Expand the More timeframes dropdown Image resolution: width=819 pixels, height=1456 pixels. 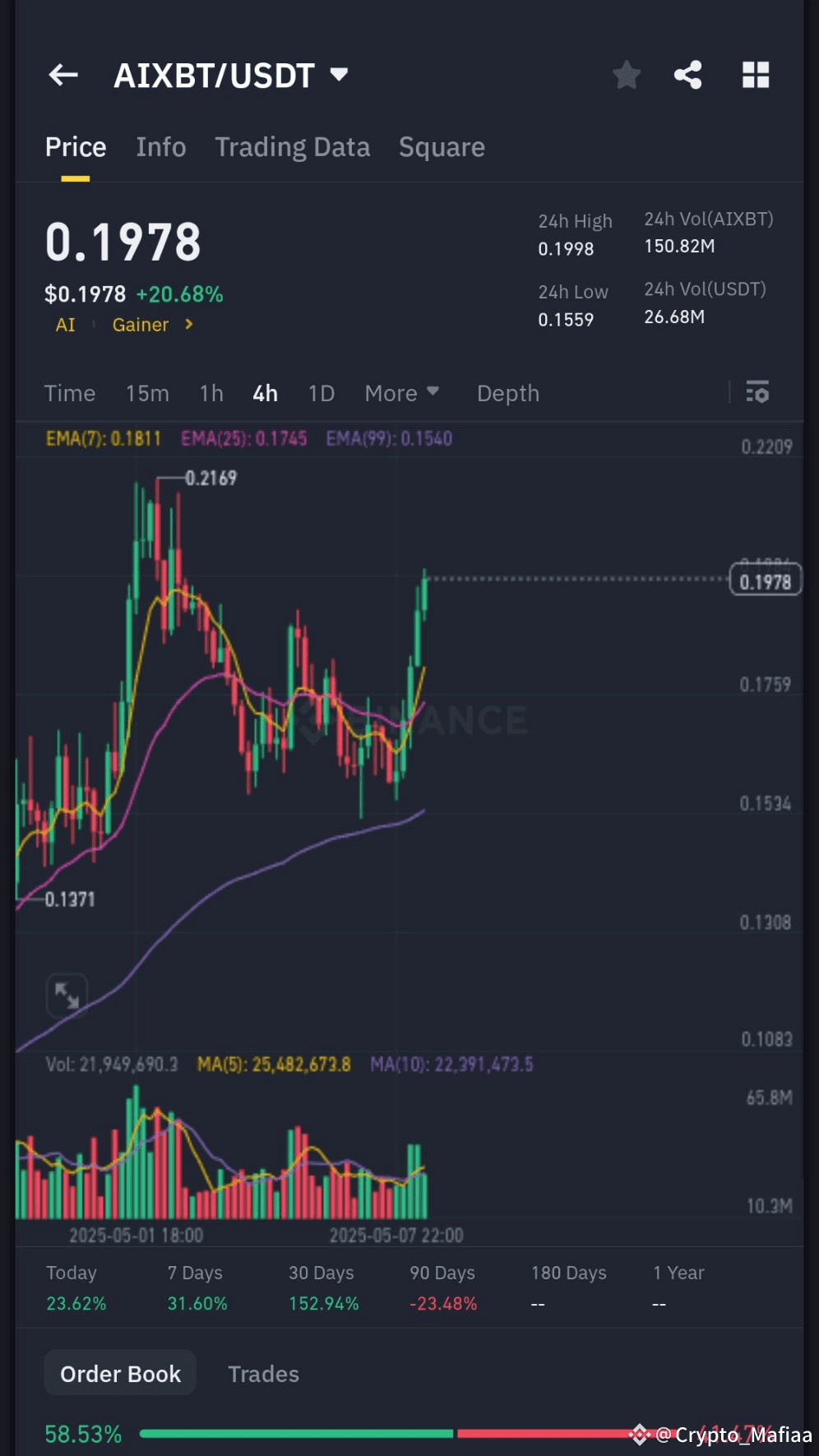click(x=401, y=393)
